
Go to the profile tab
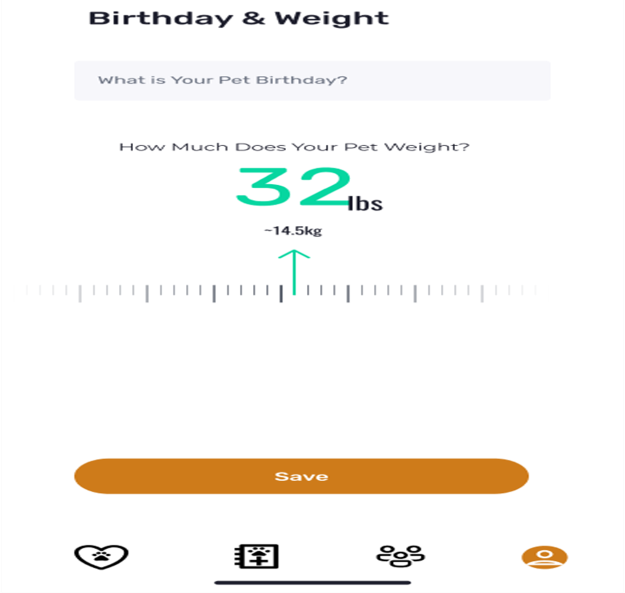pos(544,556)
